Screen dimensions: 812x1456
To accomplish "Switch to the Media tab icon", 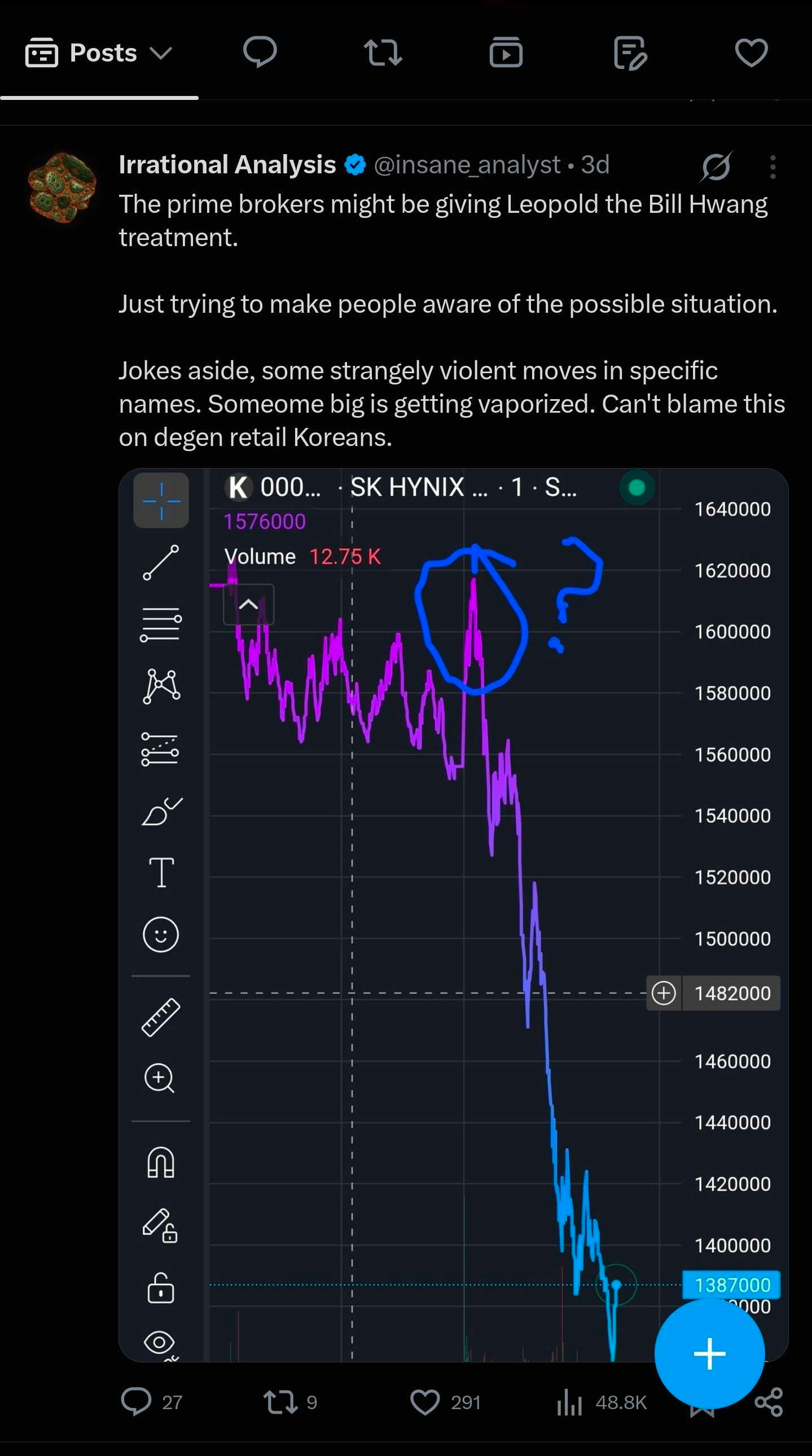I will (506, 53).
